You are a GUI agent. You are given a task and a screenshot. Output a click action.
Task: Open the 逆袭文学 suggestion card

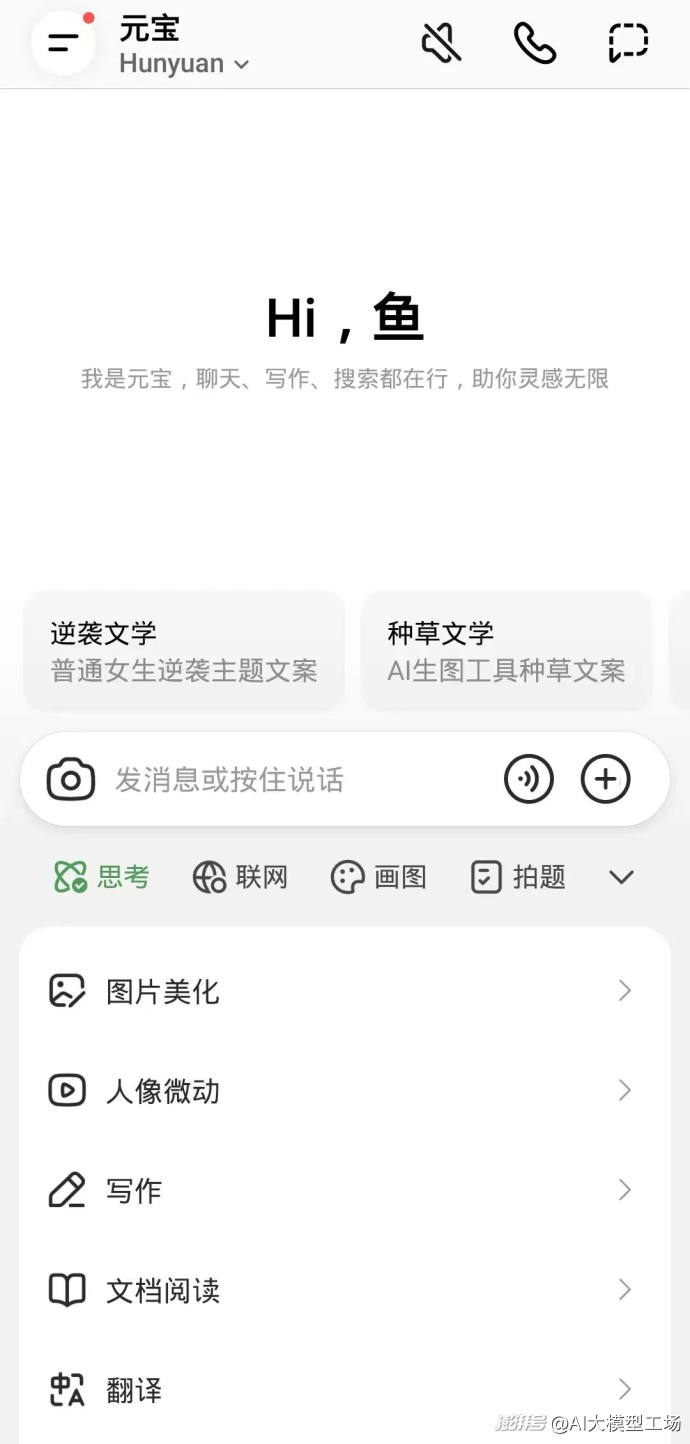184,651
